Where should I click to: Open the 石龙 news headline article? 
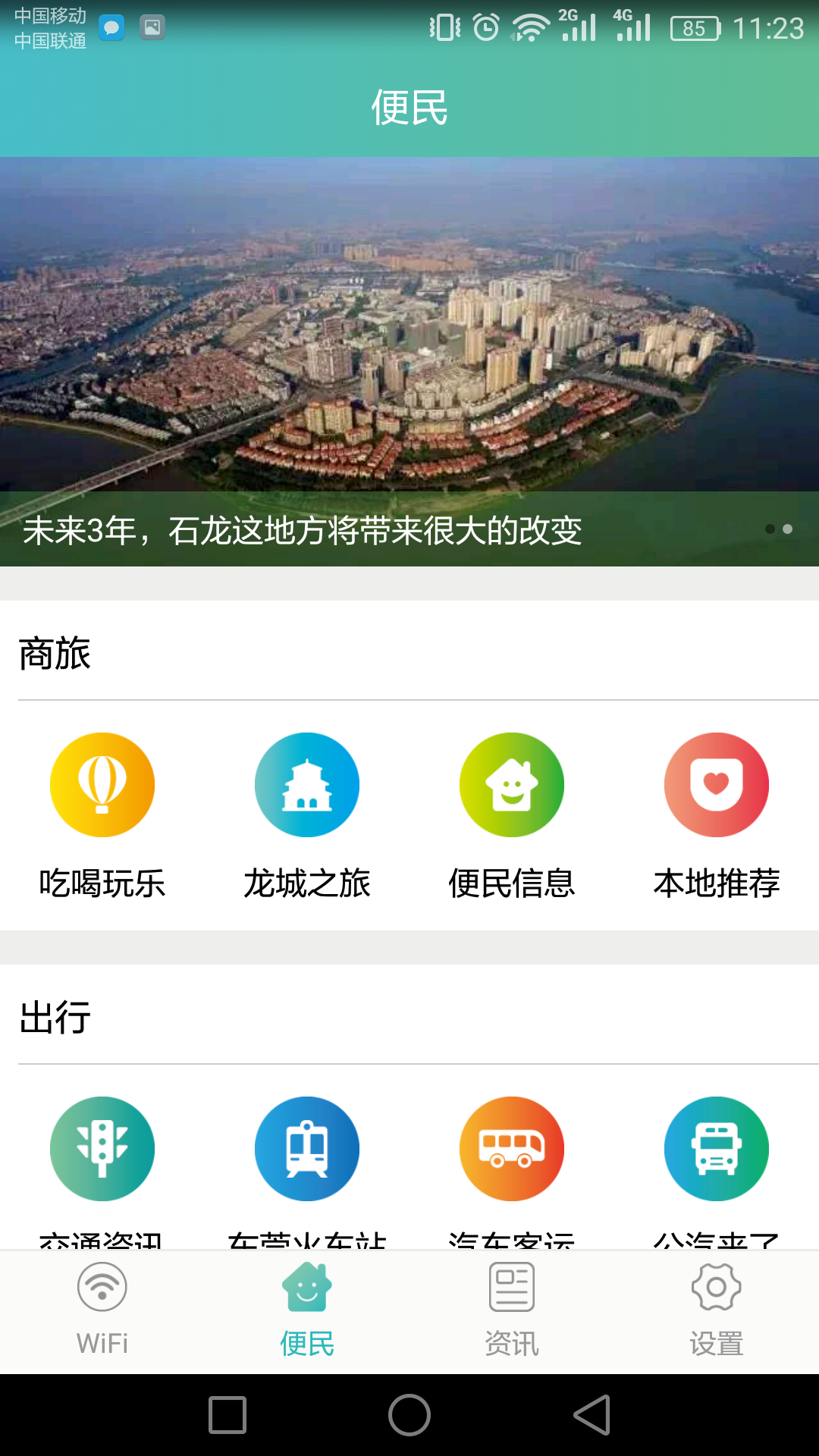[303, 531]
